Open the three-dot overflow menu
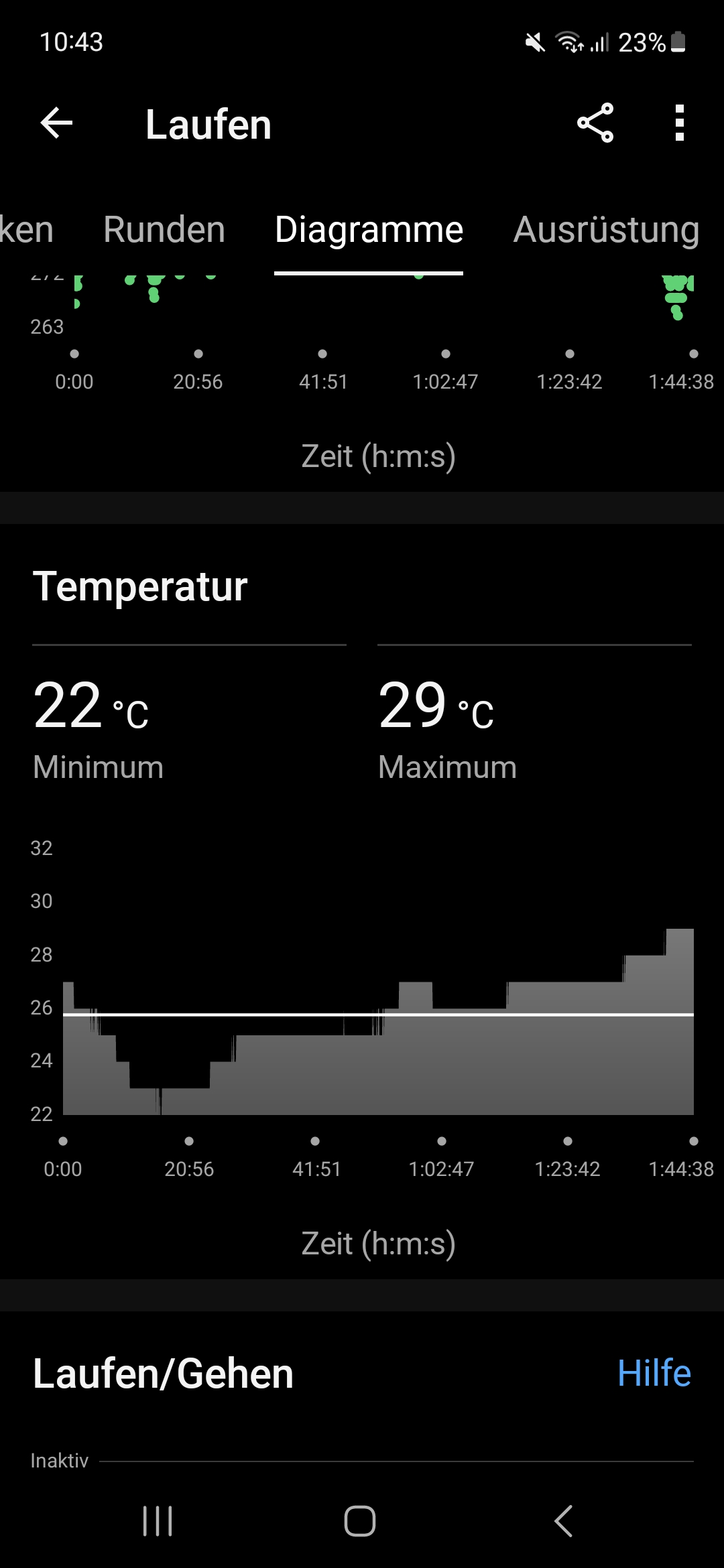 pos(679,123)
